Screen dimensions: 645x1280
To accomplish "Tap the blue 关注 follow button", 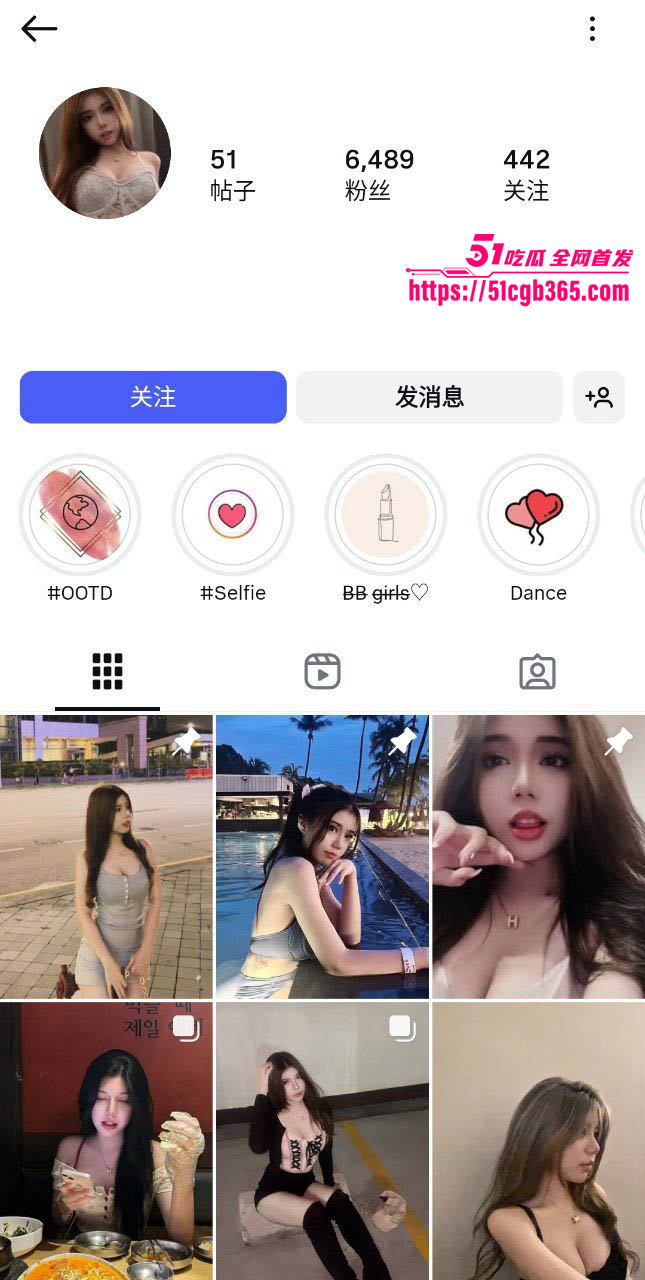I will (153, 397).
